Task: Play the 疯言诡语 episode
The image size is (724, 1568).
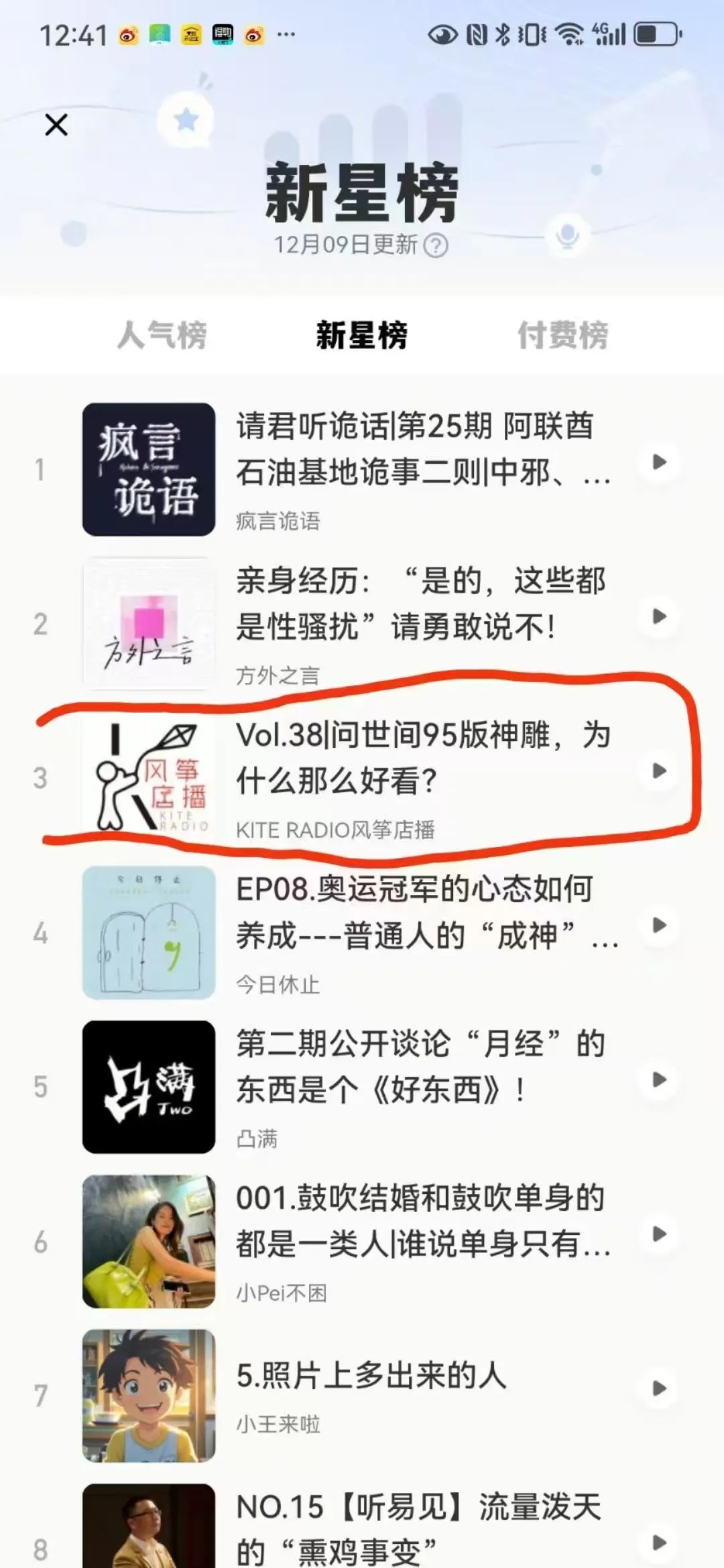Action: 660,462
